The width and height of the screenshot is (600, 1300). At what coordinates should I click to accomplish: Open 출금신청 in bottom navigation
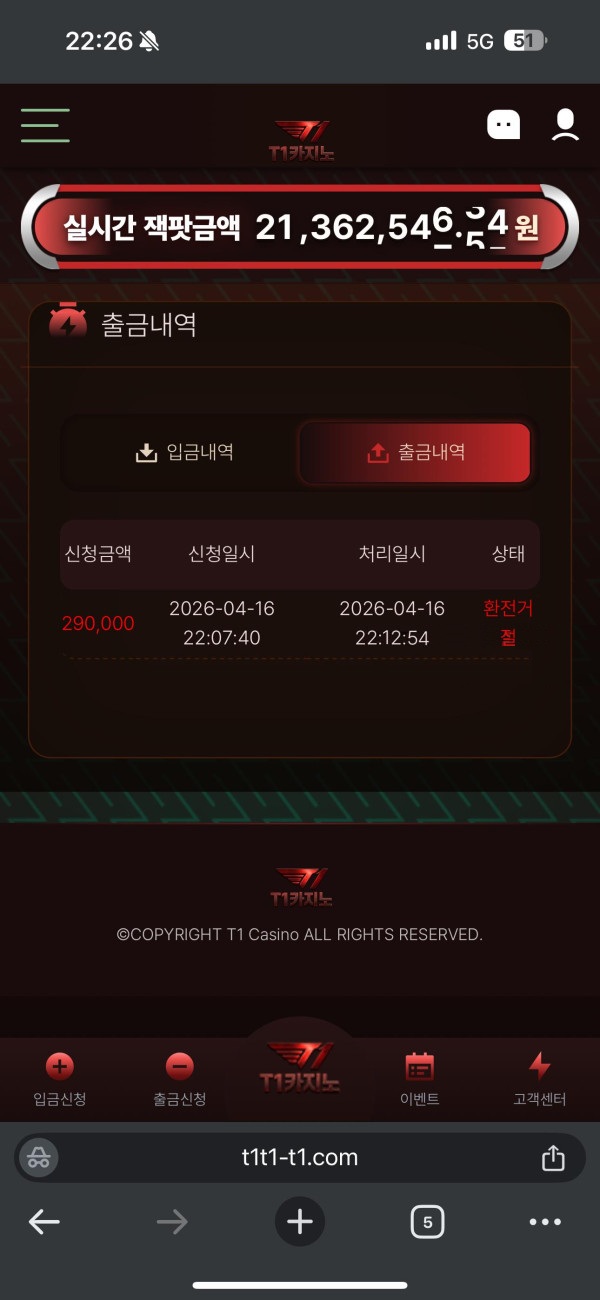point(180,1080)
